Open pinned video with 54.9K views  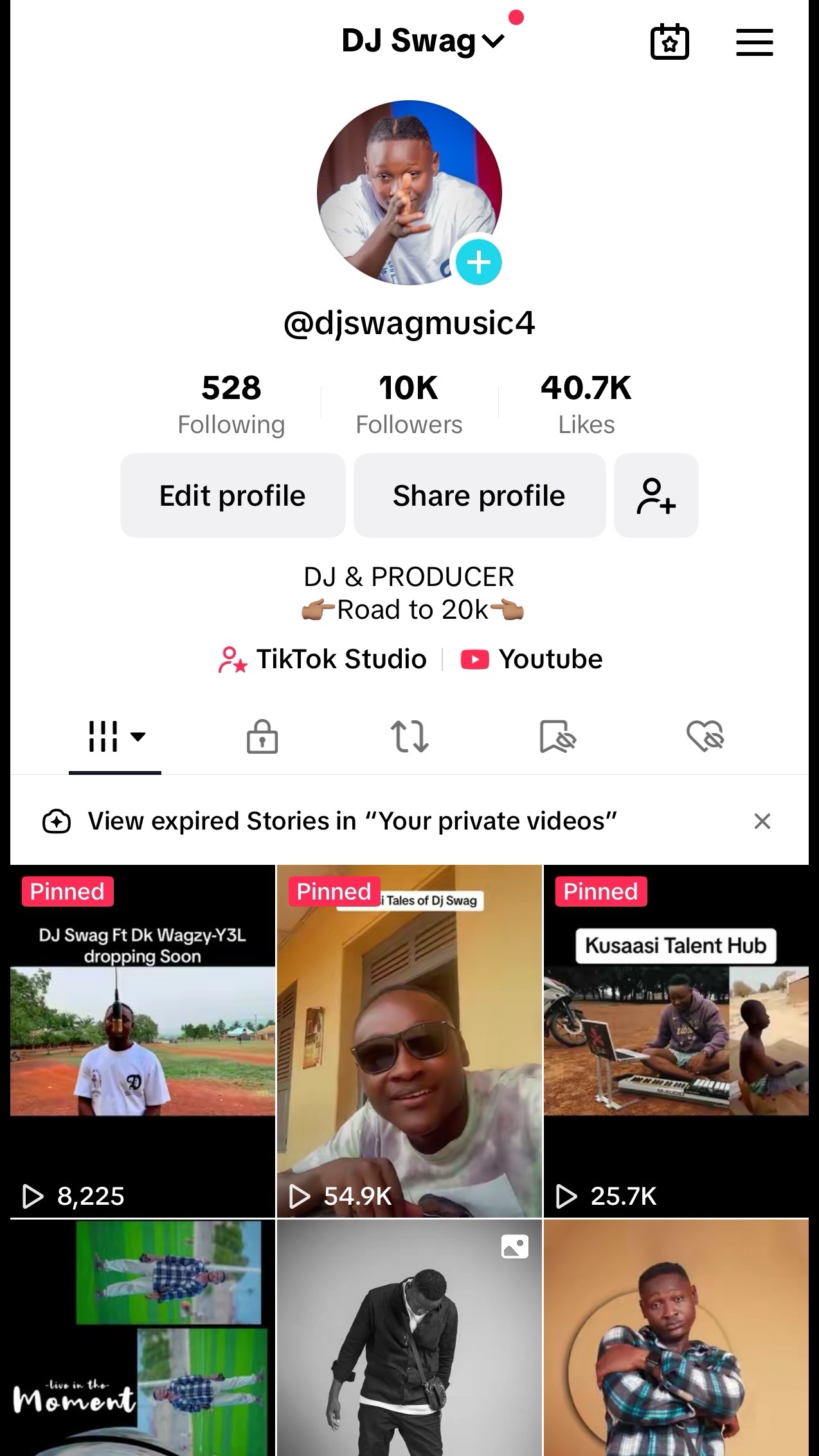tap(409, 1041)
